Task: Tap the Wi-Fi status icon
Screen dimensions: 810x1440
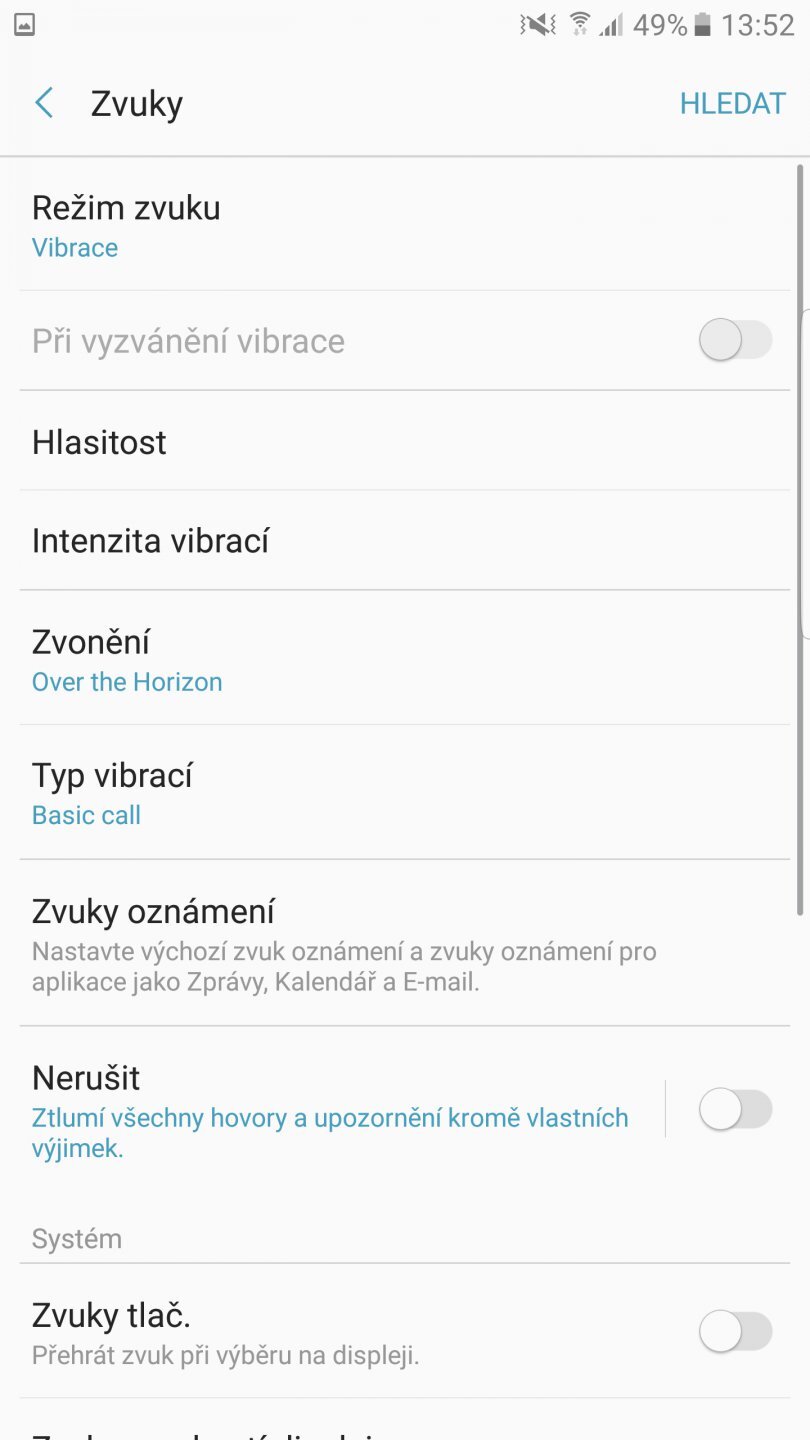Action: [578, 25]
